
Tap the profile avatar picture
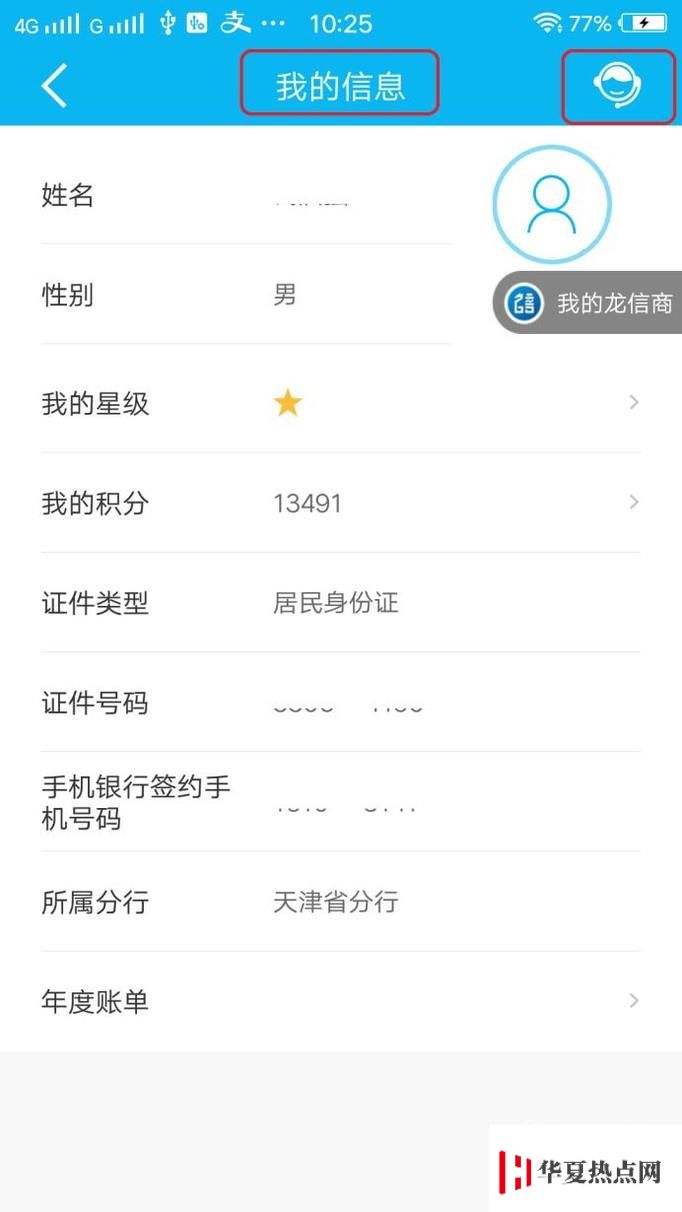click(552, 204)
